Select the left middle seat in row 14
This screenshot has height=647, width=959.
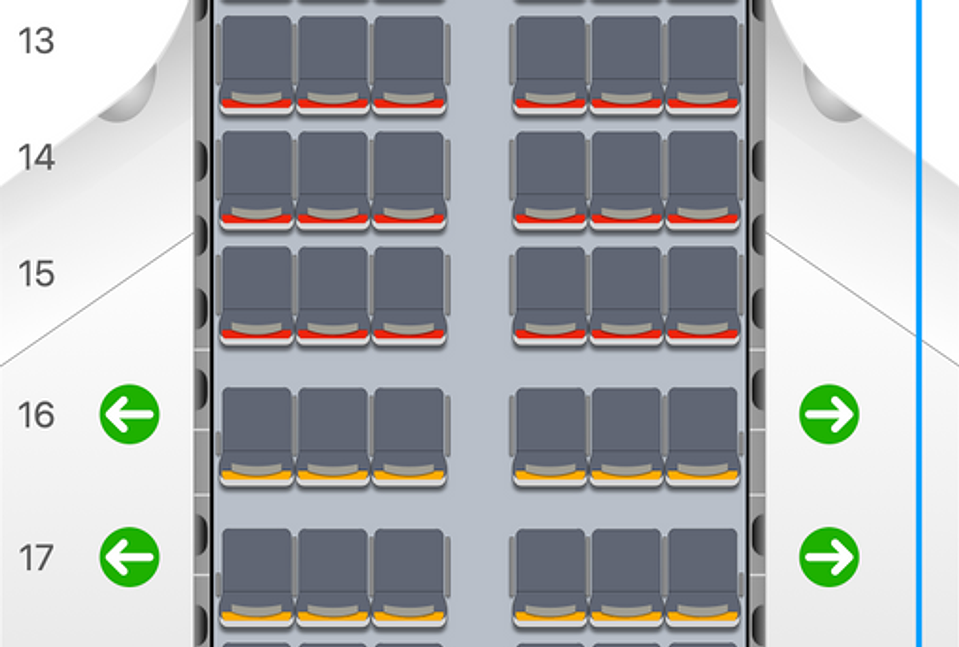[333, 179]
